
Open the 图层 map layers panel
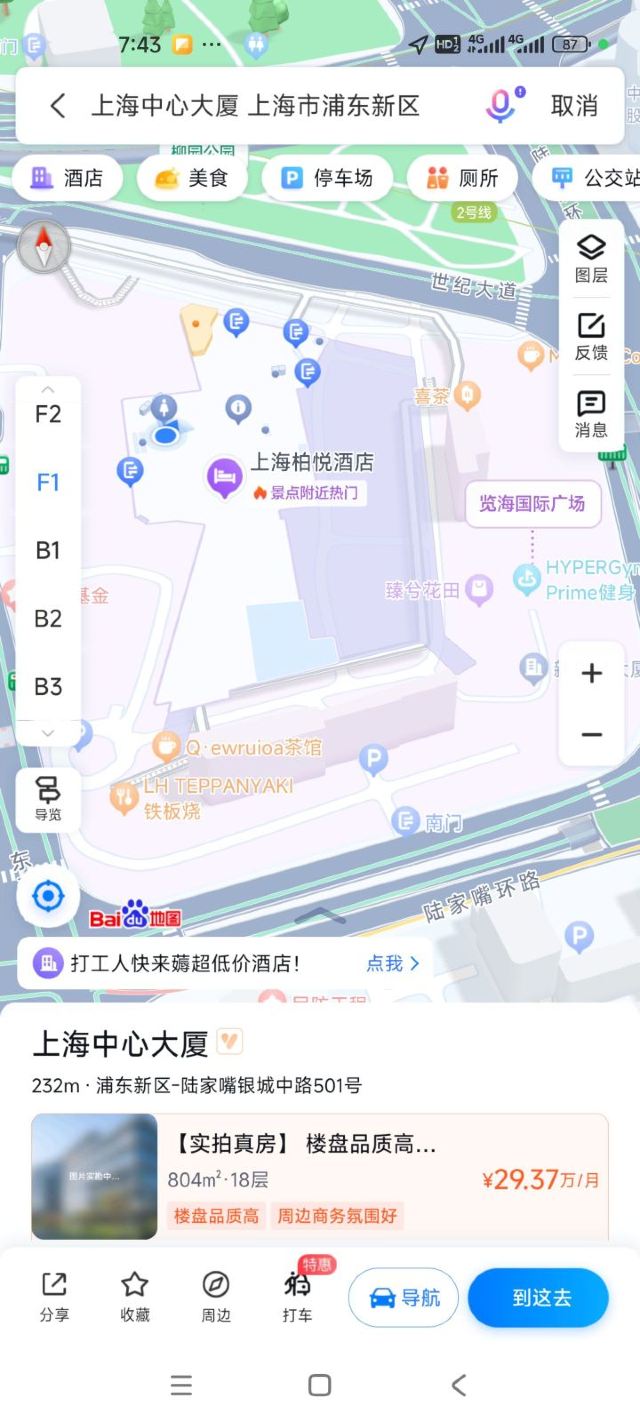point(591,259)
